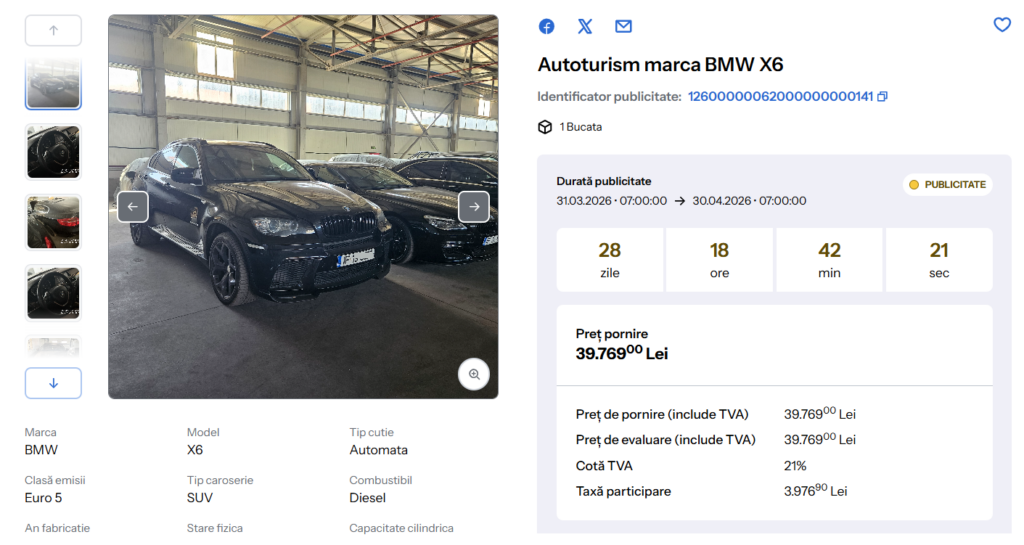Show next car photo
The image size is (1024, 545).
(x=474, y=207)
